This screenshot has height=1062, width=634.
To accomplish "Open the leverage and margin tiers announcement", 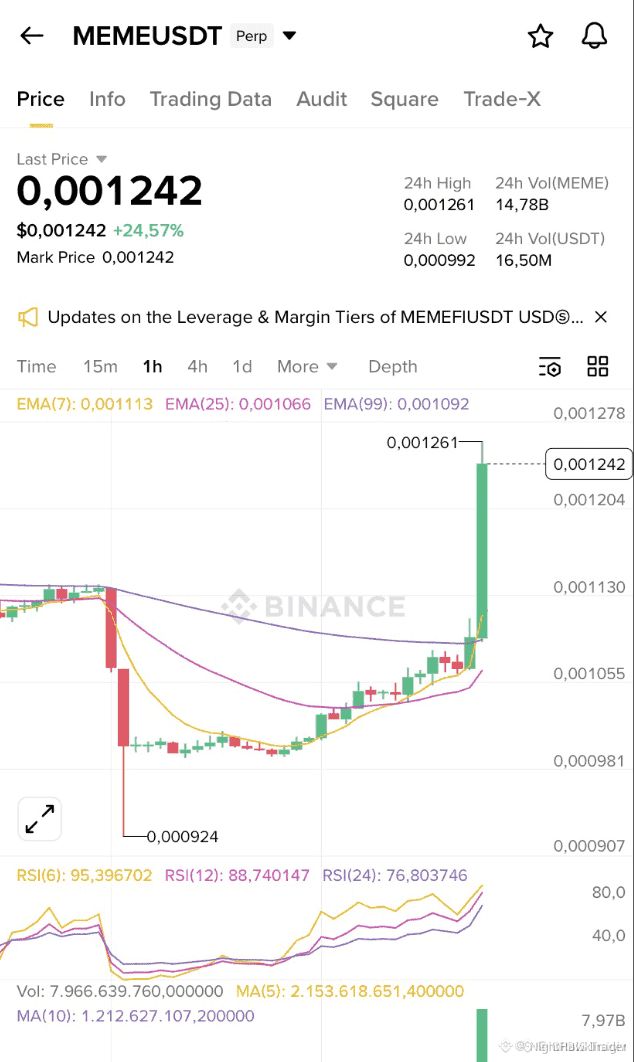I will [314, 317].
